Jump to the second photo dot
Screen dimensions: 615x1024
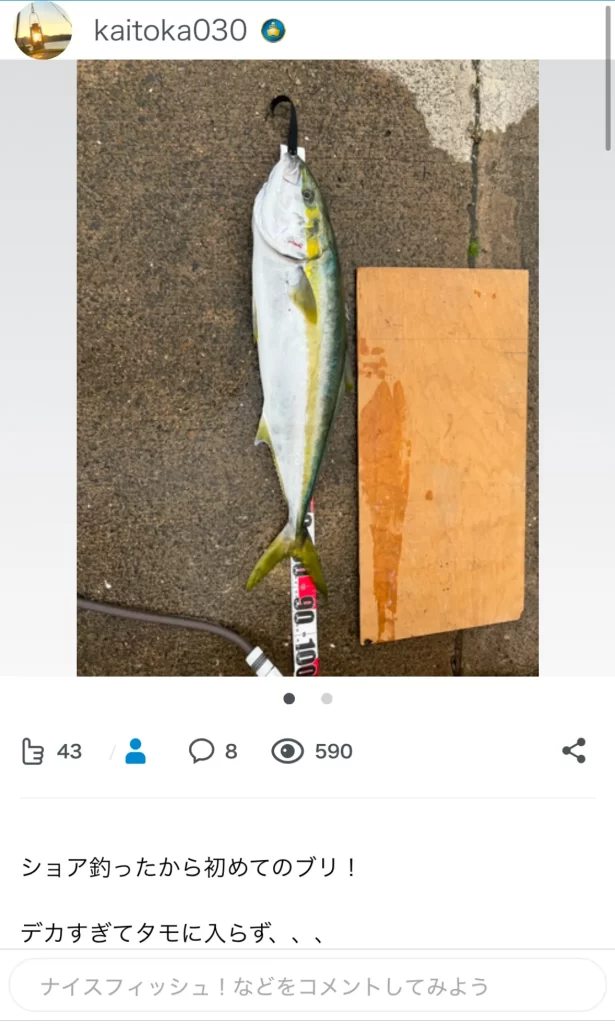point(326,699)
